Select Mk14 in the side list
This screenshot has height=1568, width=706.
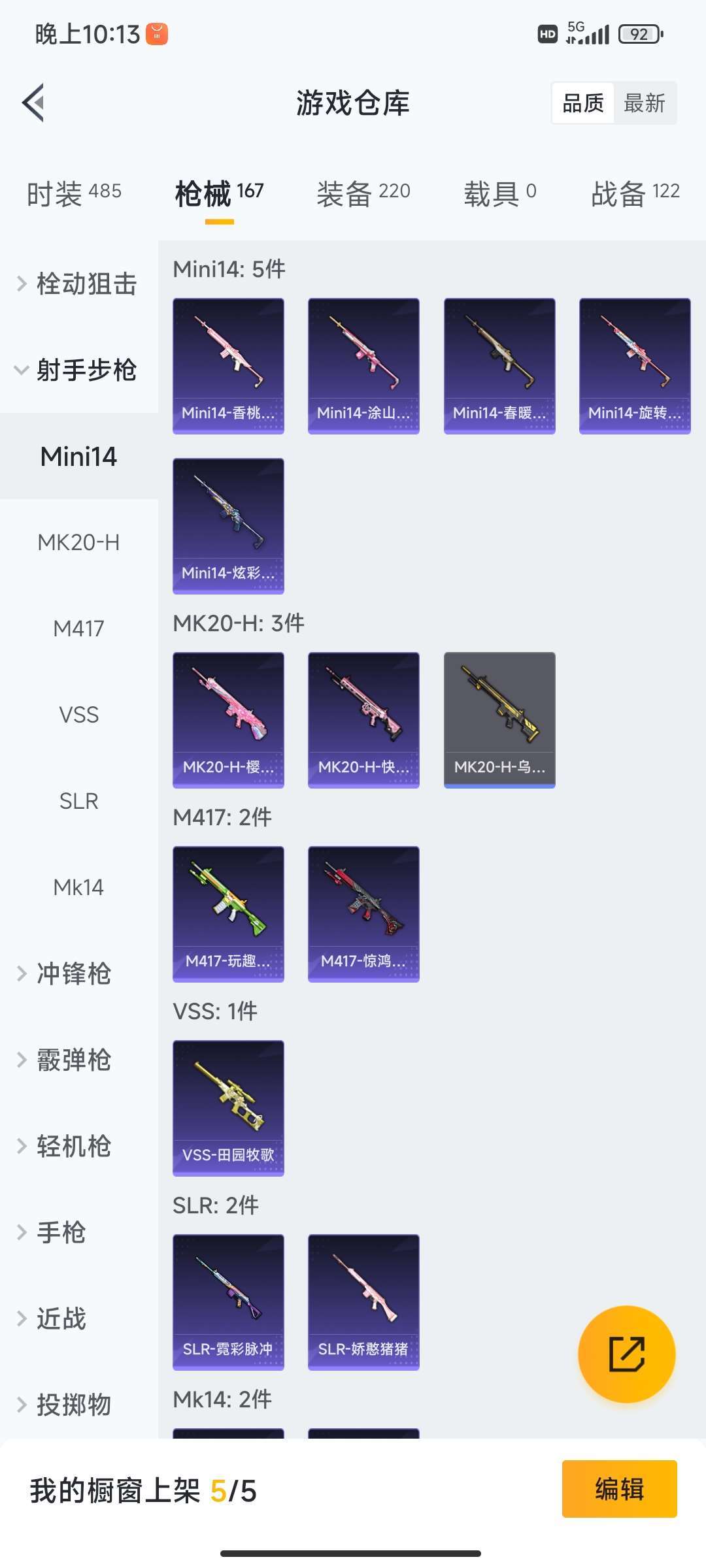78,887
